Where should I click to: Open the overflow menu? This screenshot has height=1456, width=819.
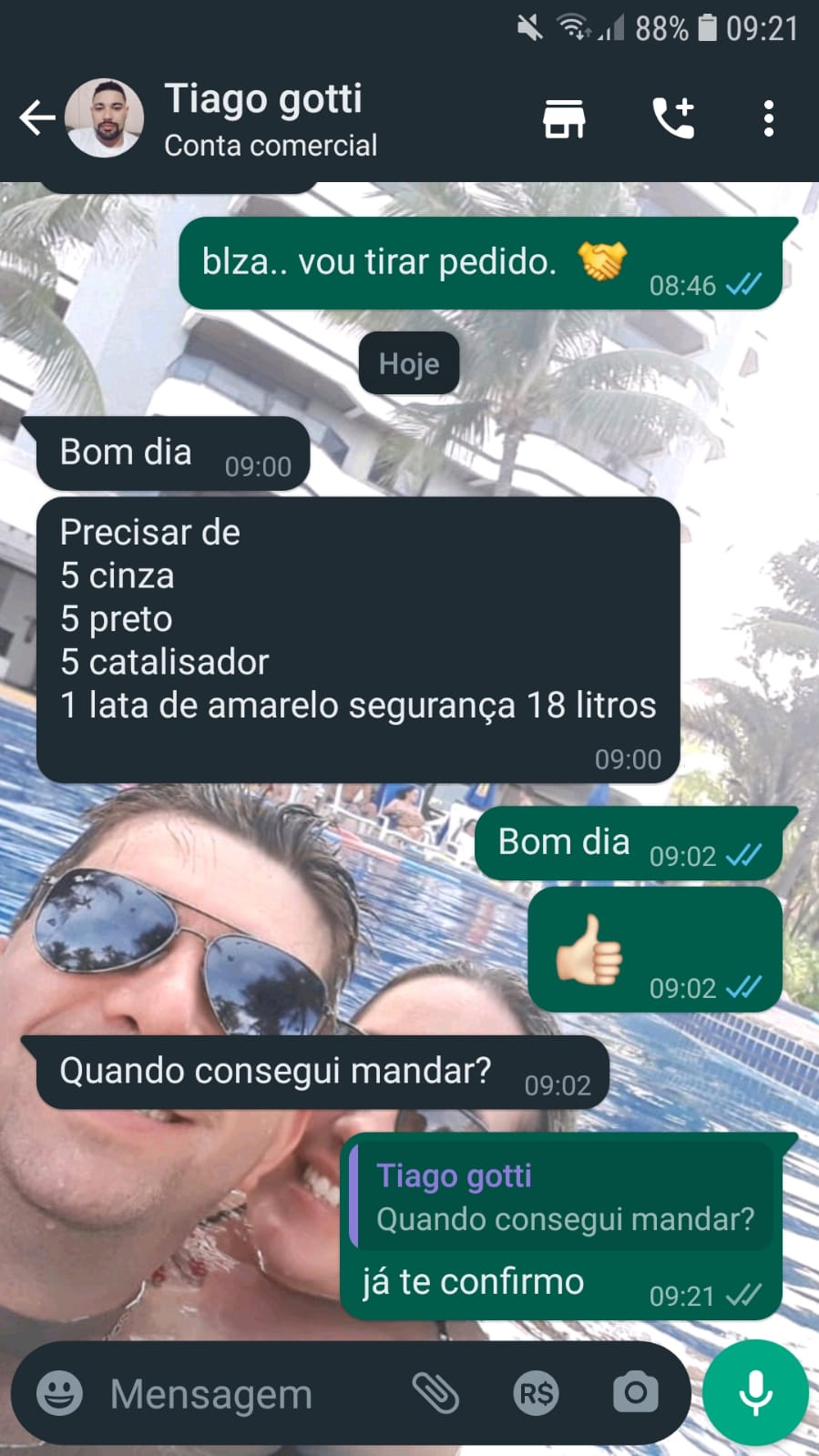point(768,119)
